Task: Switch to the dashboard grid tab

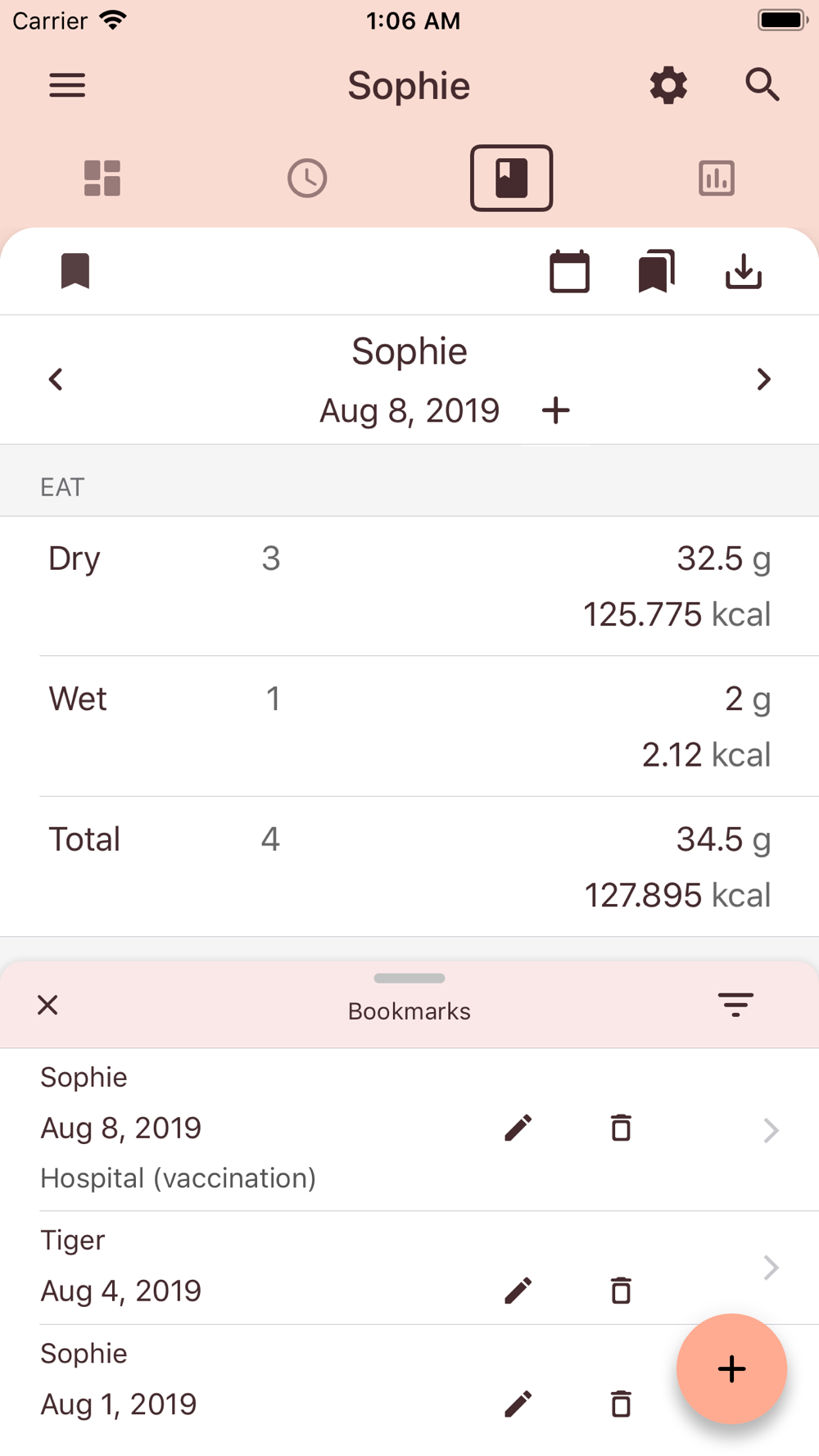Action: (x=102, y=178)
